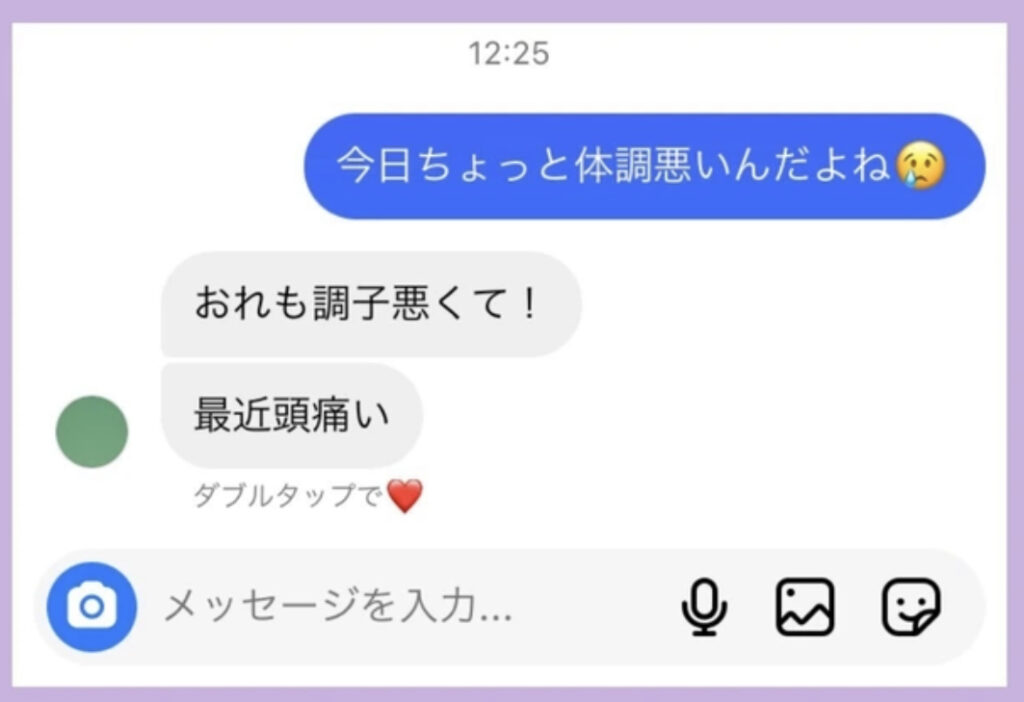
Task: Open the photo gallery picker
Action: tap(805, 607)
